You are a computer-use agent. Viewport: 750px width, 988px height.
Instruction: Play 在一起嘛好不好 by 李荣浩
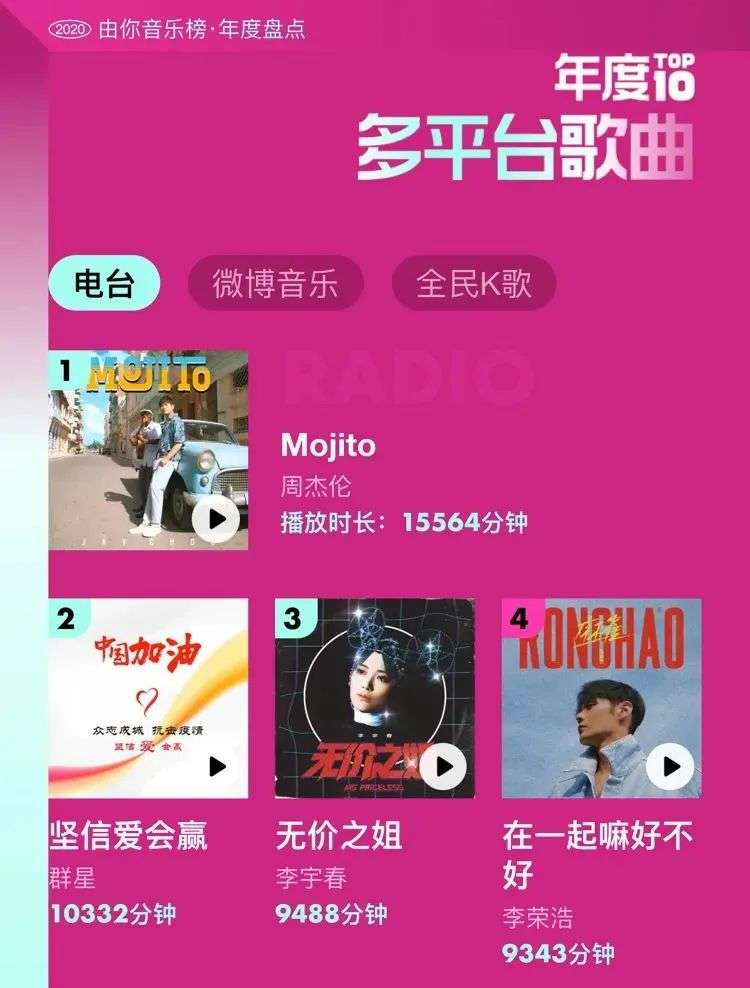pyautogui.click(x=670, y=767)
